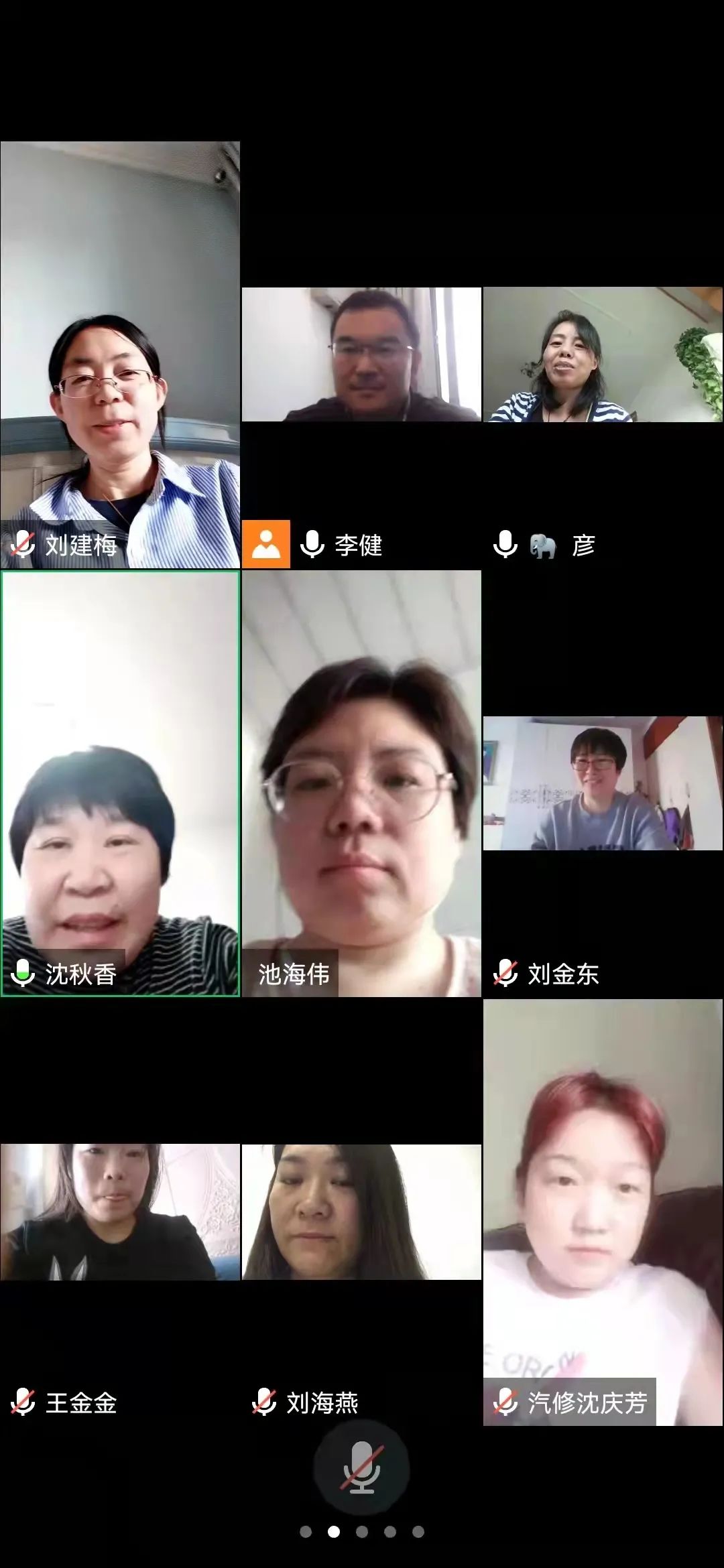Open 王金金's video tile
Image resolution: width=724 pixels, height=1568 pixels.
point(120,1212)
